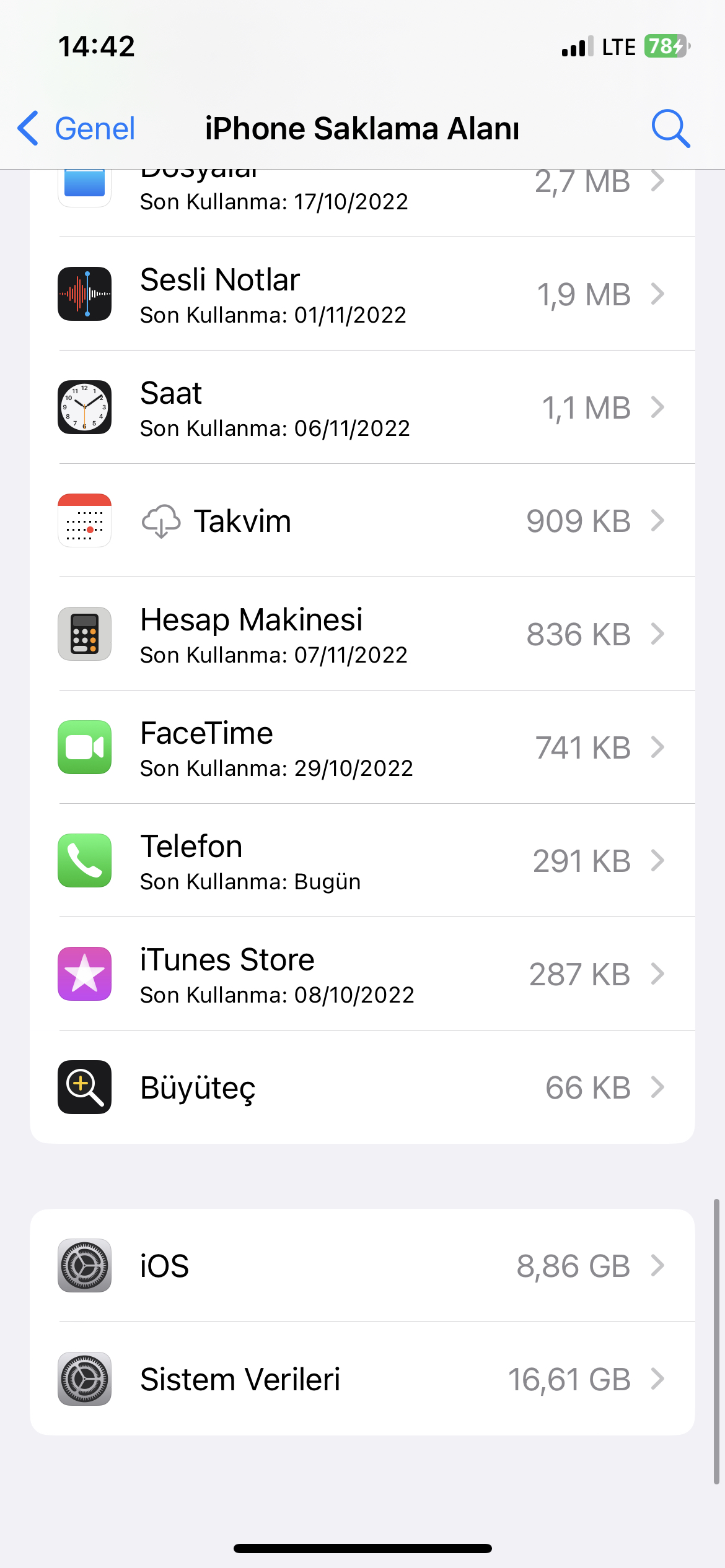The image size is (725, 1568).
Task: Open the Telefon storage row
Action: [x=362, y=861]
